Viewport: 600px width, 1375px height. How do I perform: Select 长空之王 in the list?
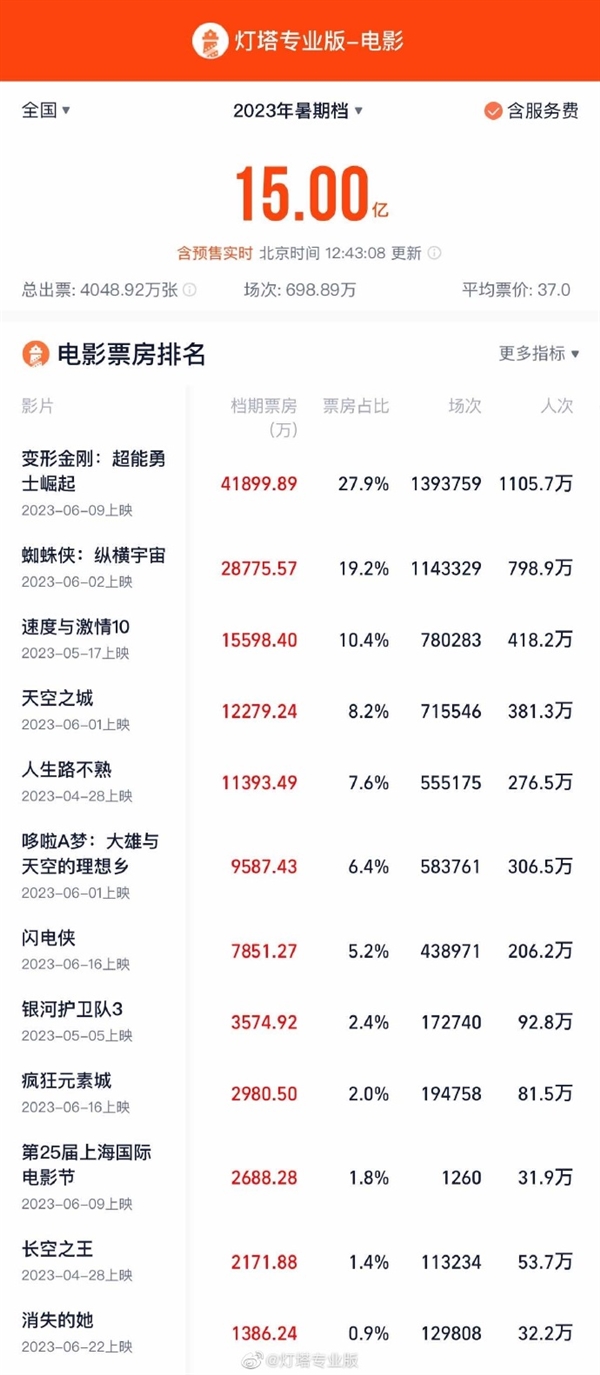[58, 1249]
